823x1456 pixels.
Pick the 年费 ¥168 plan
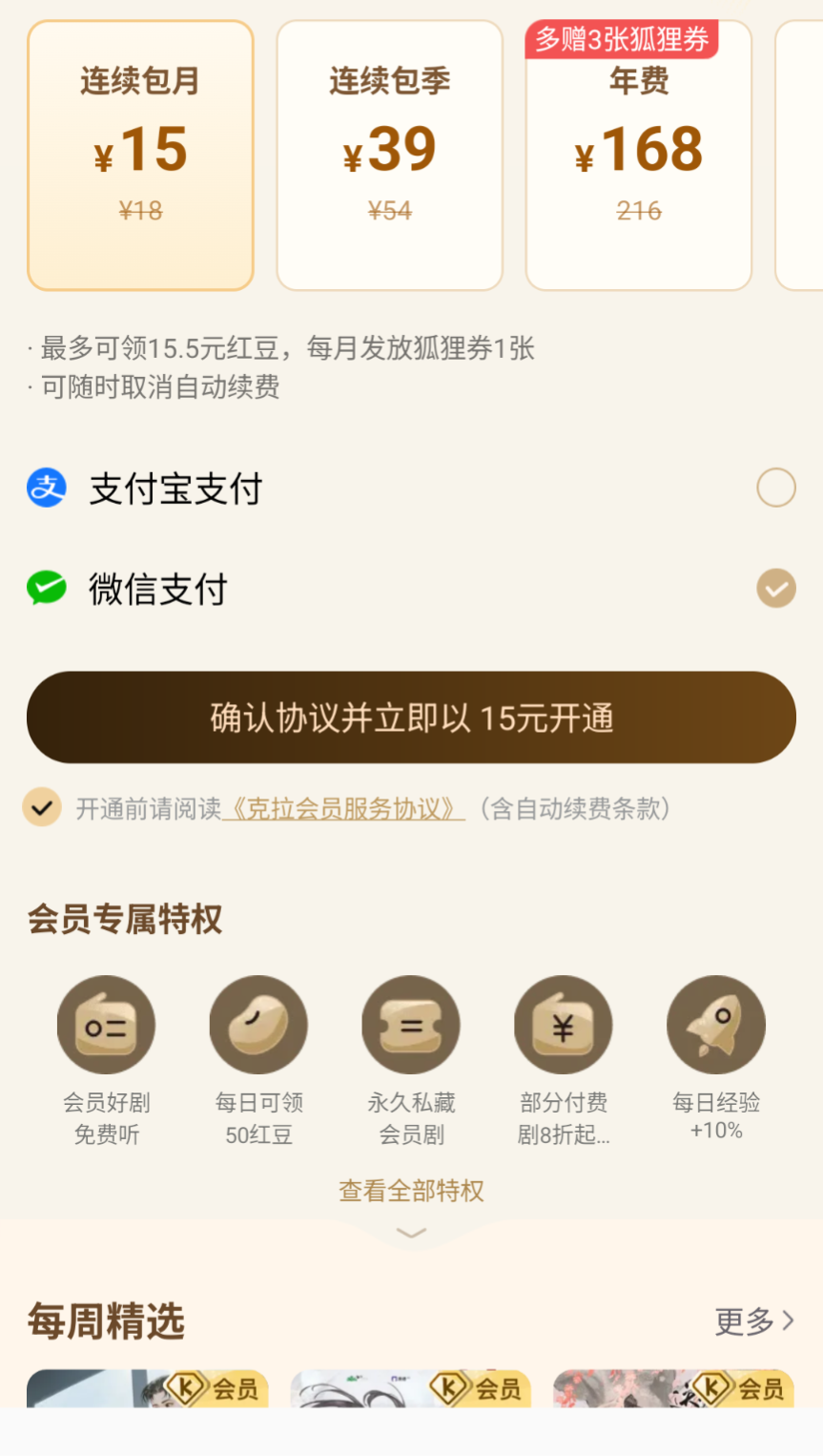[638, 155]
